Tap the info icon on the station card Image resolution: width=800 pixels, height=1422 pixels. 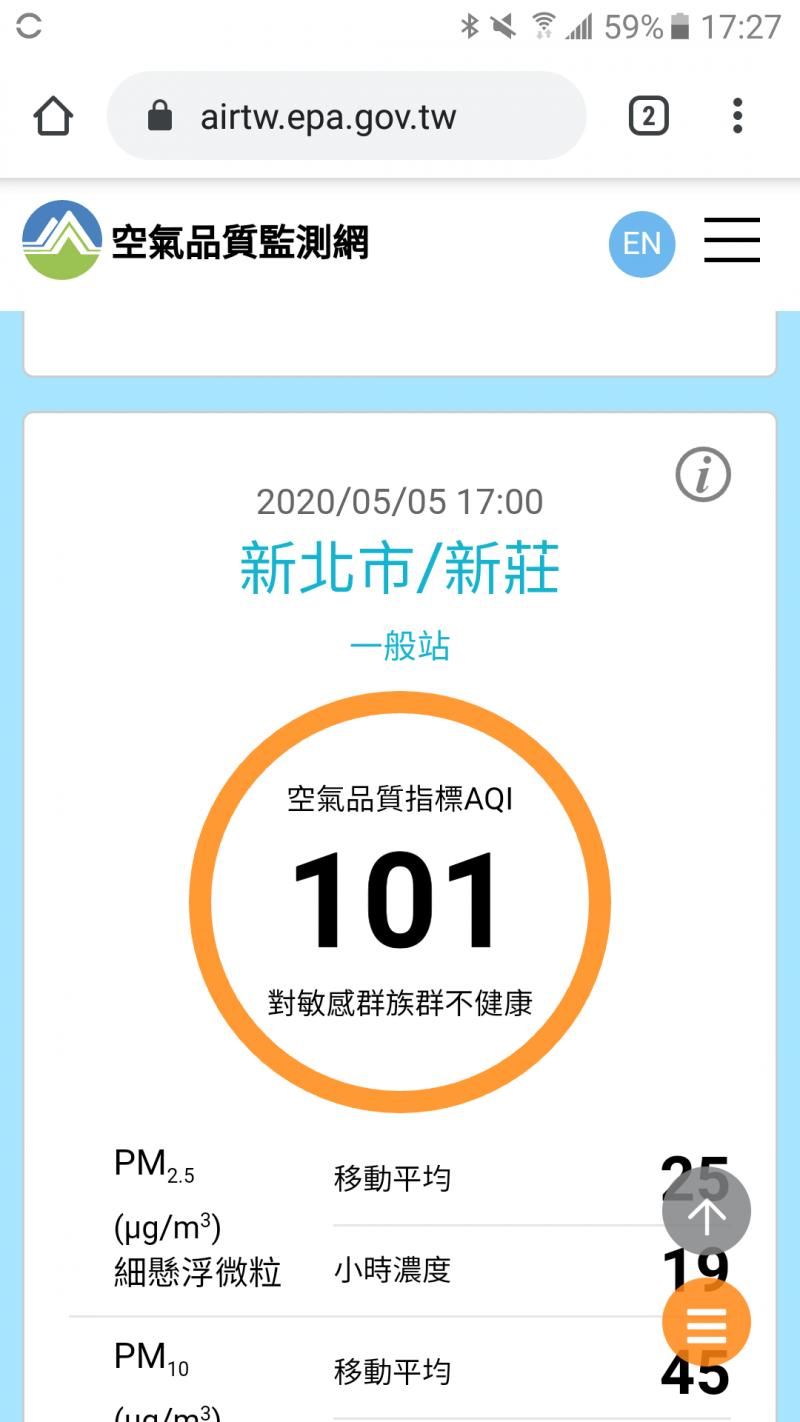point(703,474)
